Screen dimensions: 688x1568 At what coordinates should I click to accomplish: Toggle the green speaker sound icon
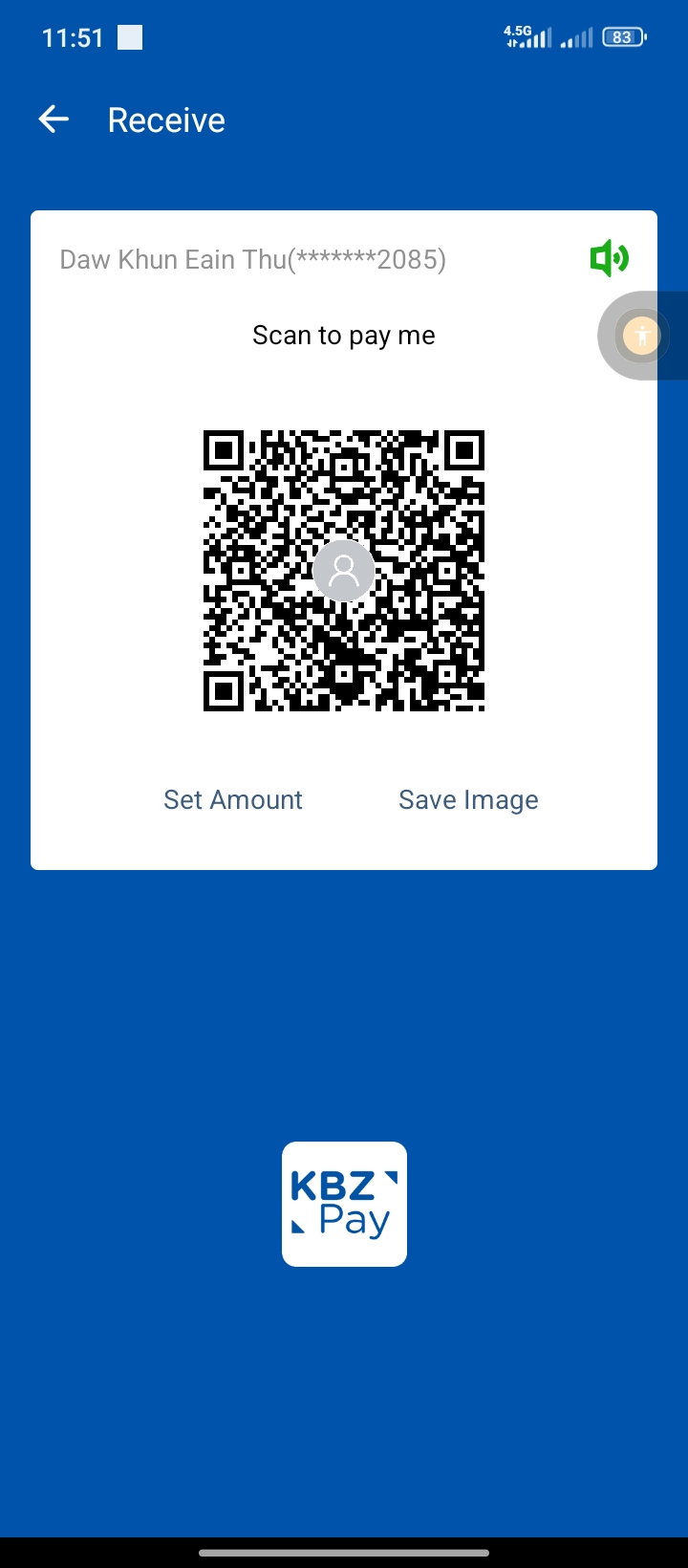pyautogui.click(x=609, y=258)
